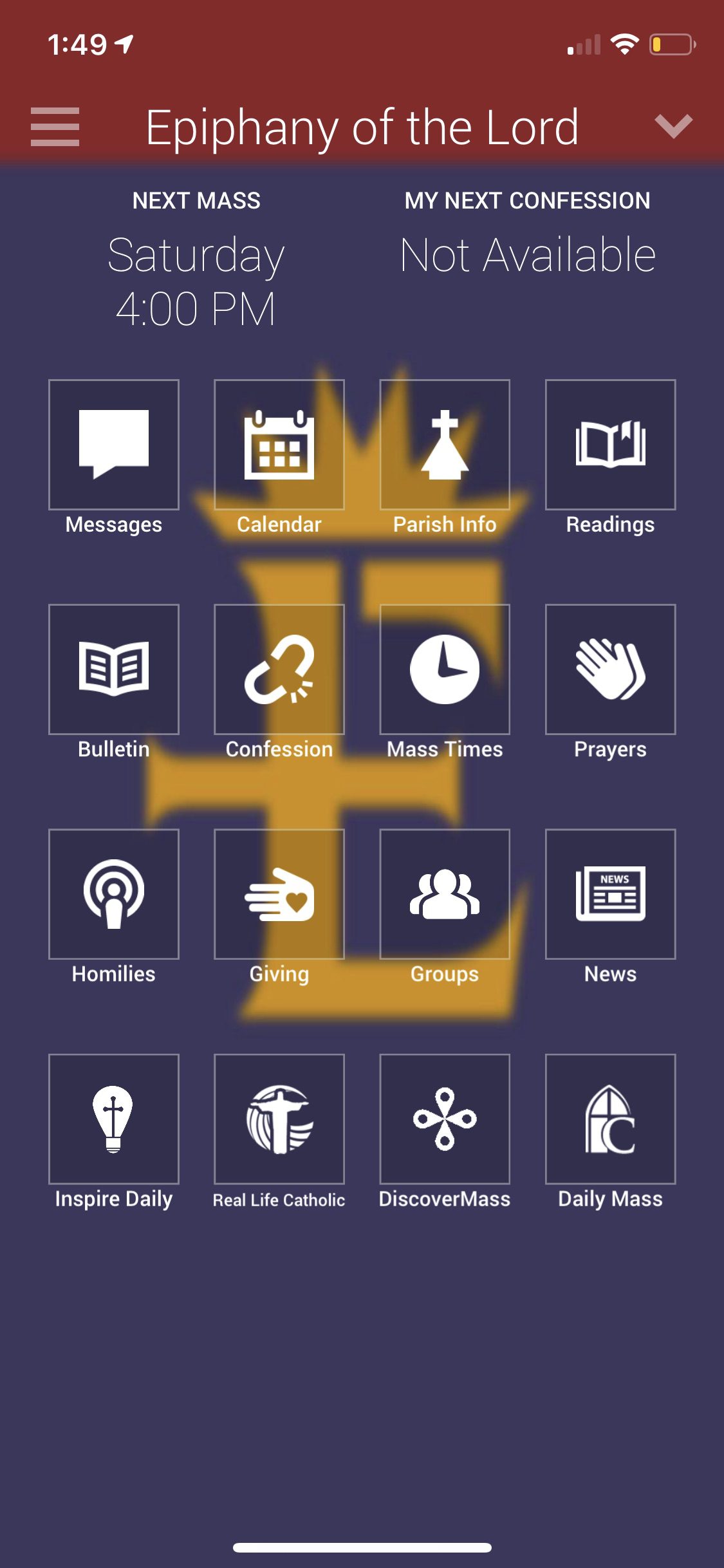Open Real Life Catholic

(279, 1120)
